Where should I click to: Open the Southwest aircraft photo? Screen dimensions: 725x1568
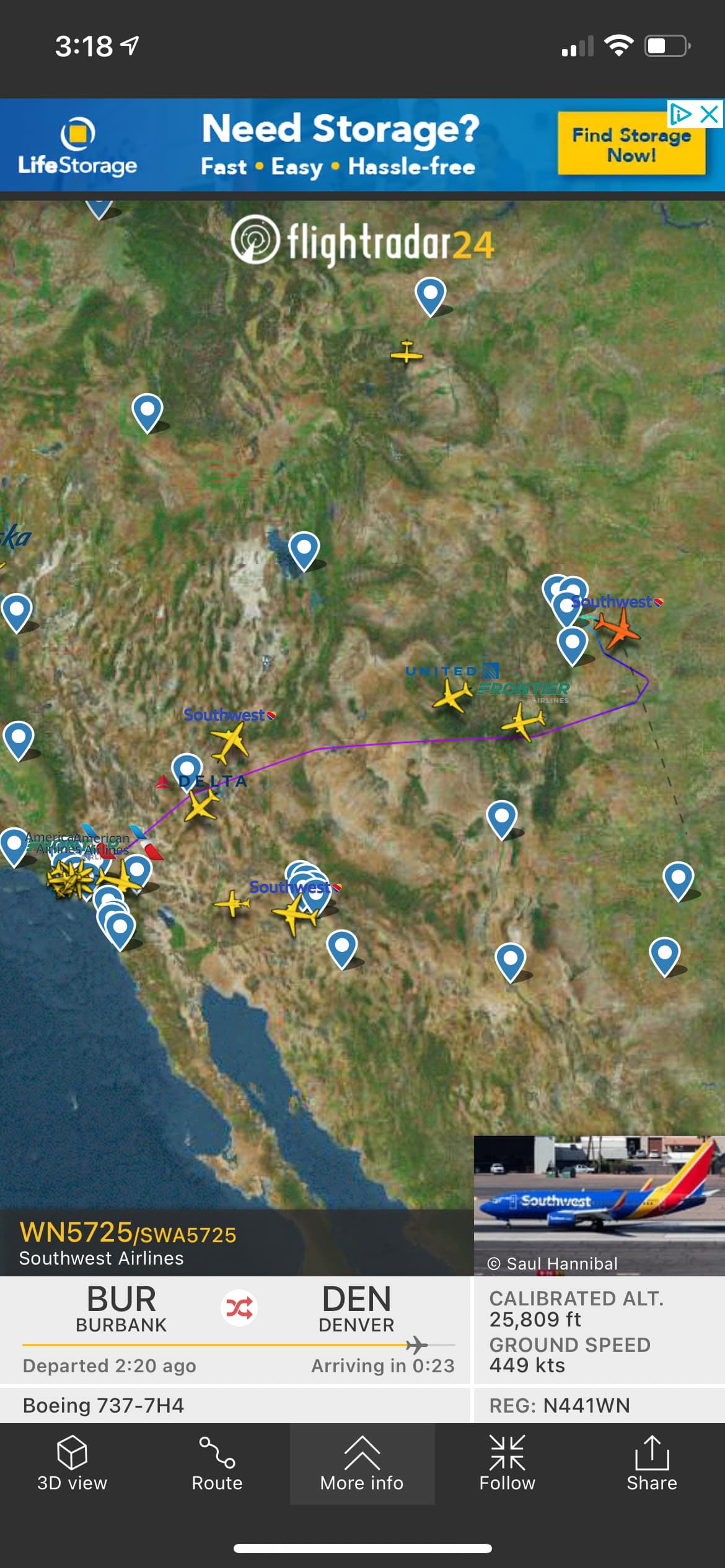pos(599,1204)
